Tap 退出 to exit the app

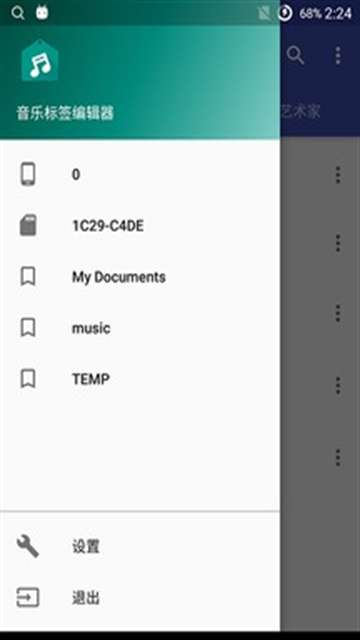point(140,598)
